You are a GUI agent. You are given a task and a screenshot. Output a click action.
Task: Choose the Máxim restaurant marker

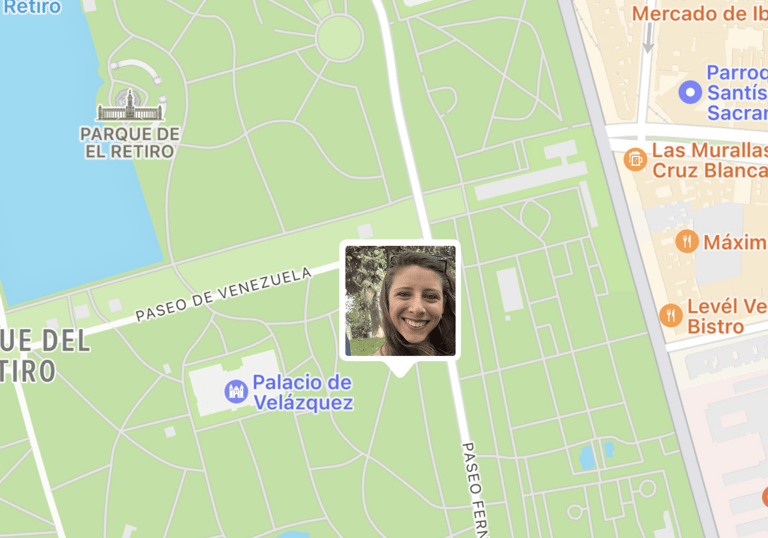(x=686, y=241)
